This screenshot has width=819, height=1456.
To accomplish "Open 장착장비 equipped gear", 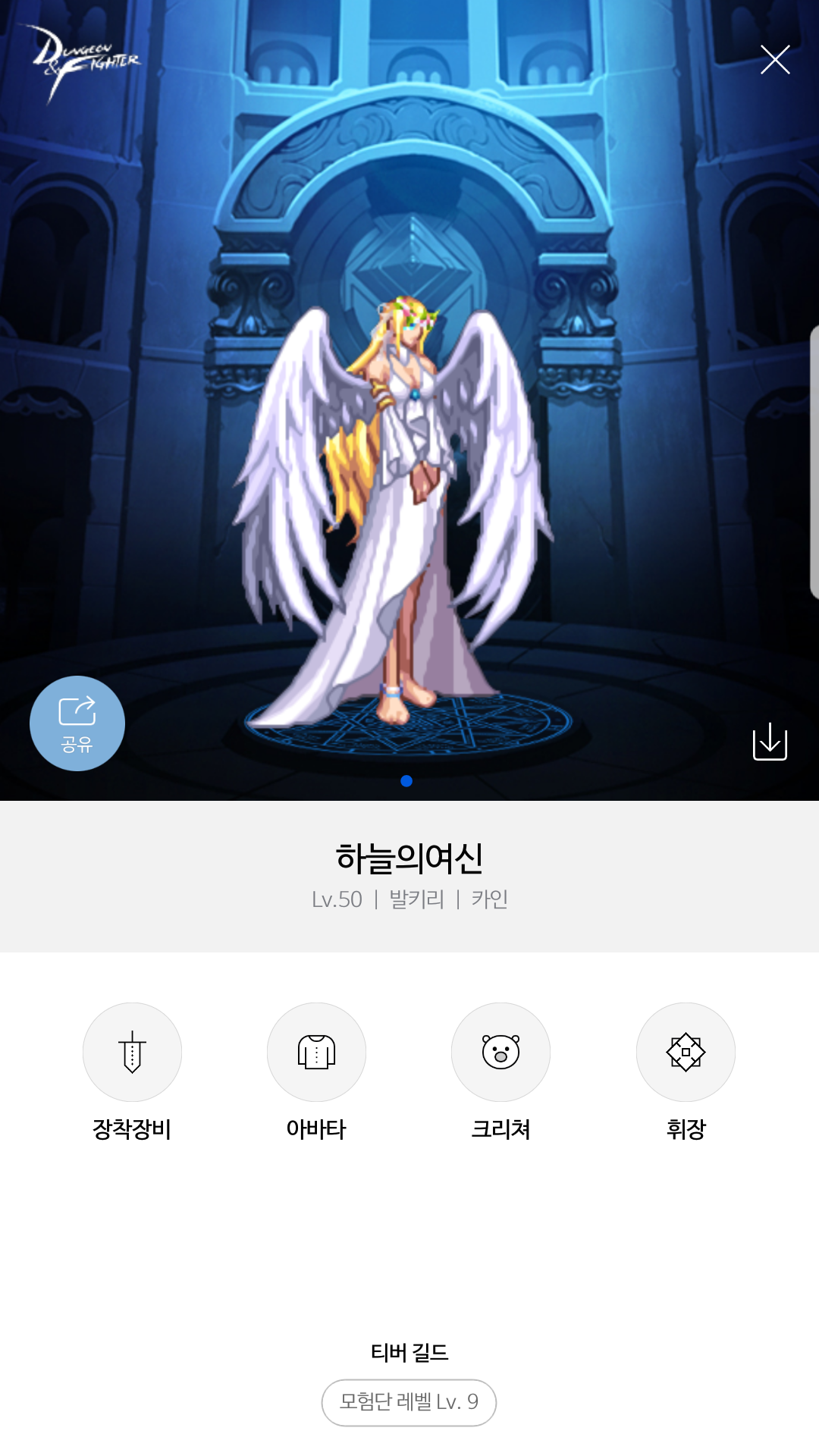I will coord(132,1053).
